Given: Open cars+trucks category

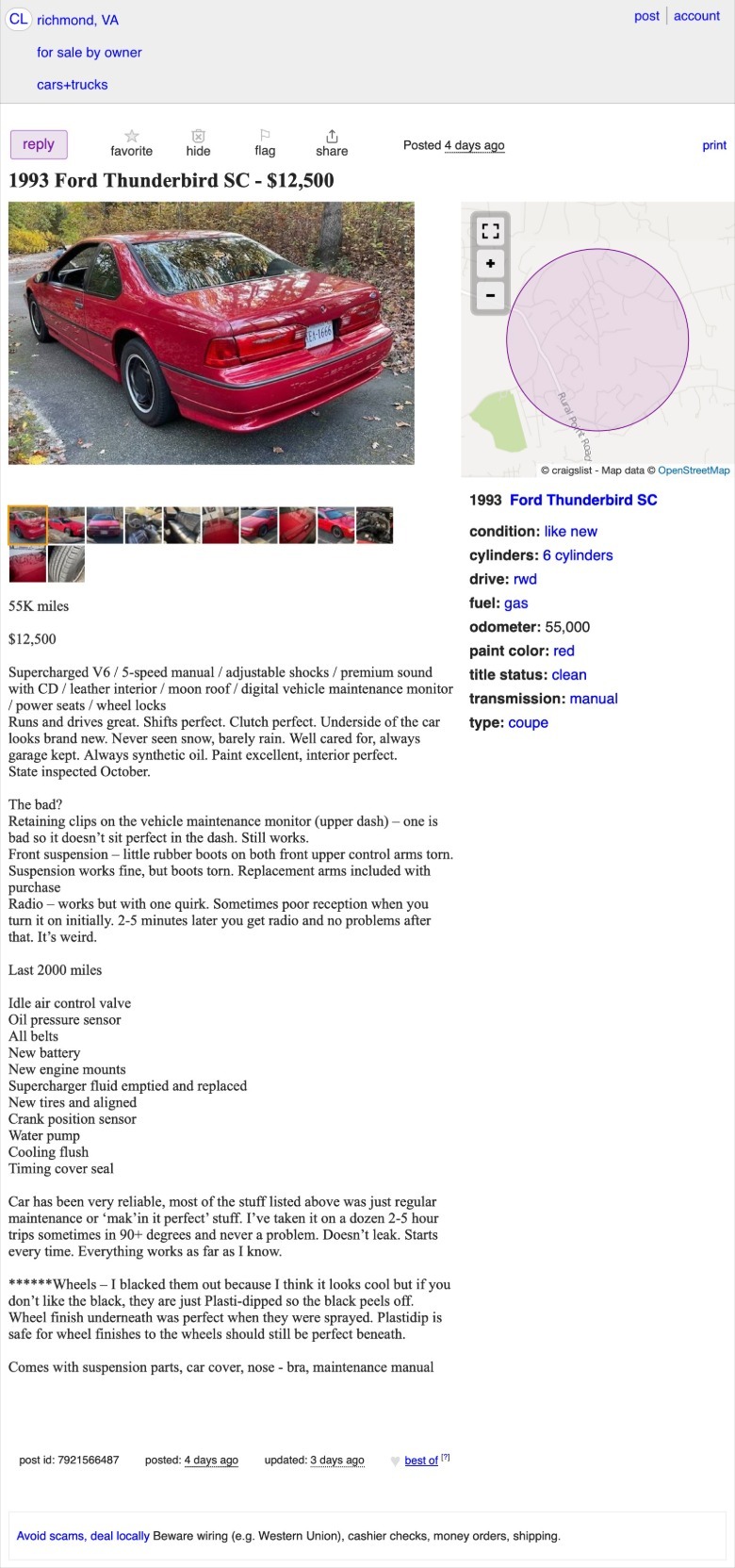Looking at the screenshot, I should point(73,85).
